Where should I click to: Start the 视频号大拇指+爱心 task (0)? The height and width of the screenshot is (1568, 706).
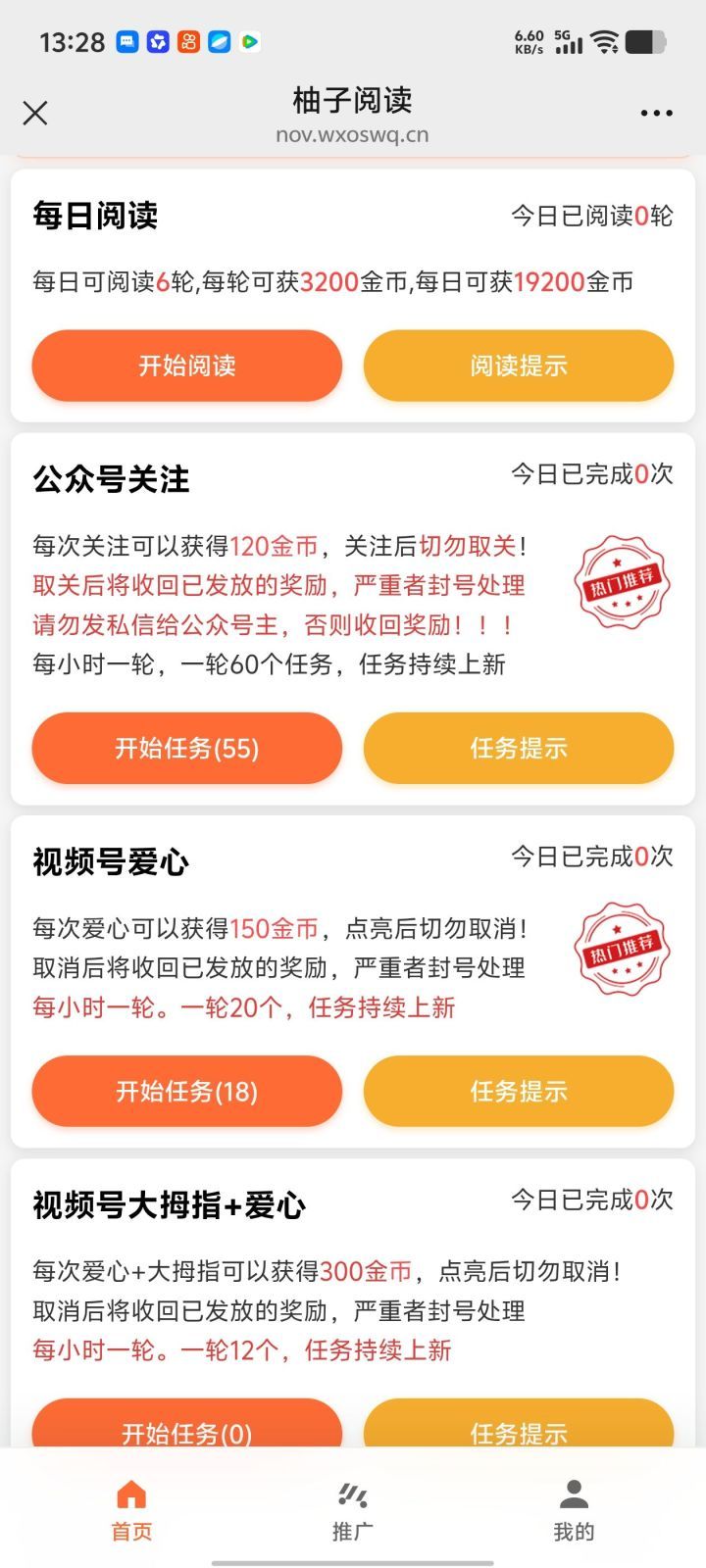coord(187,1424)
